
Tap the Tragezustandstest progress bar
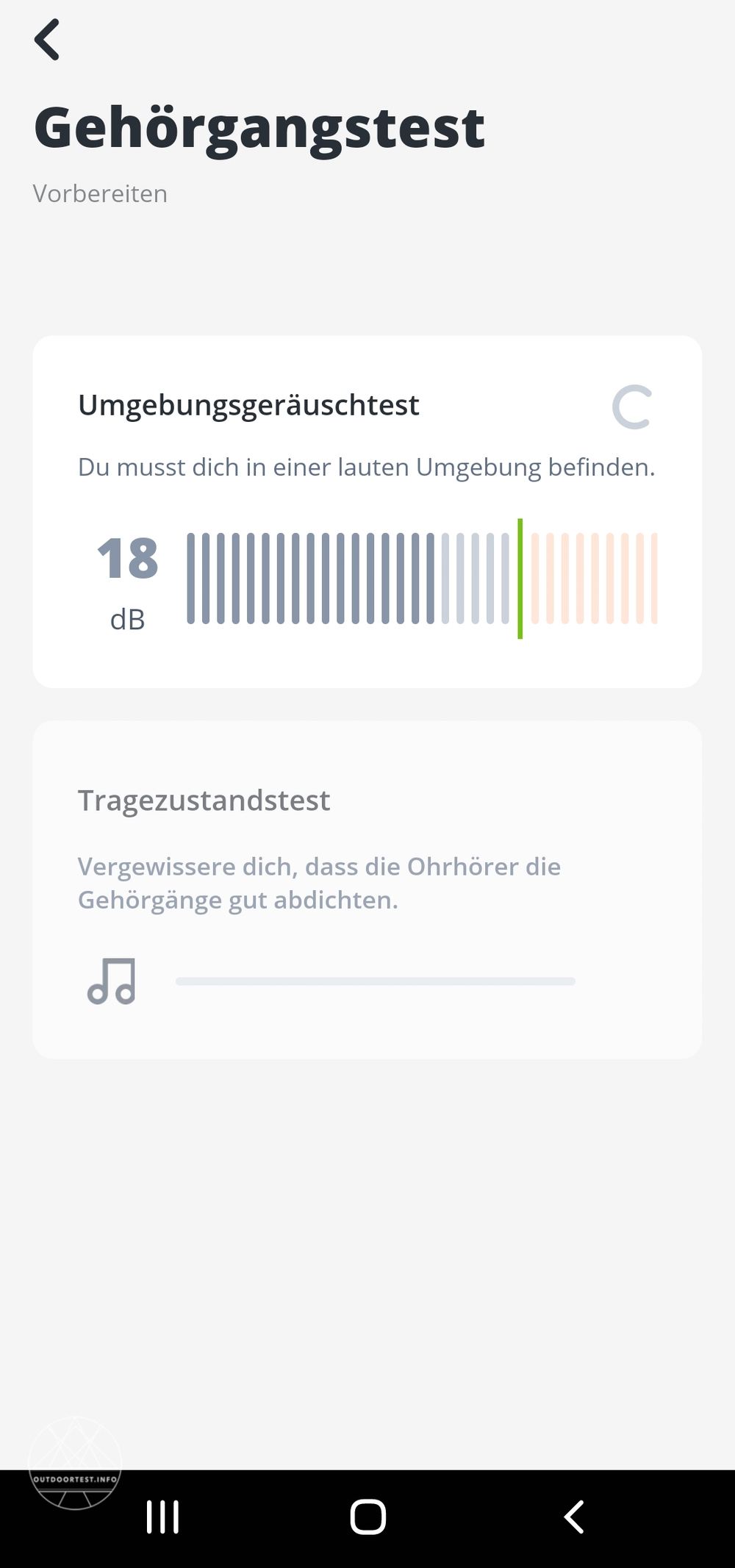click(x=375, y=979)
